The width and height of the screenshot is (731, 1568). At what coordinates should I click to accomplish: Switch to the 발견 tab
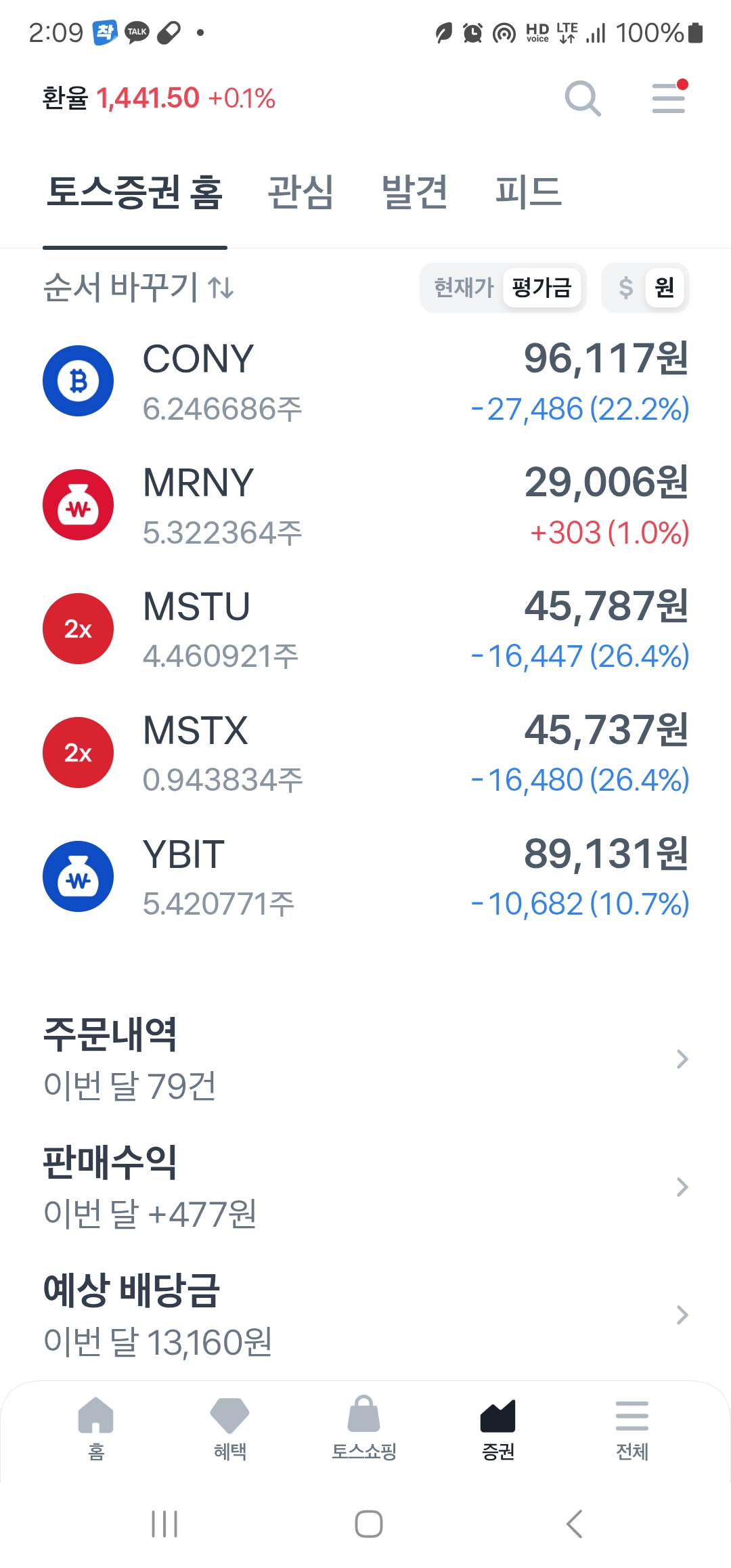(x=414, y=192)
